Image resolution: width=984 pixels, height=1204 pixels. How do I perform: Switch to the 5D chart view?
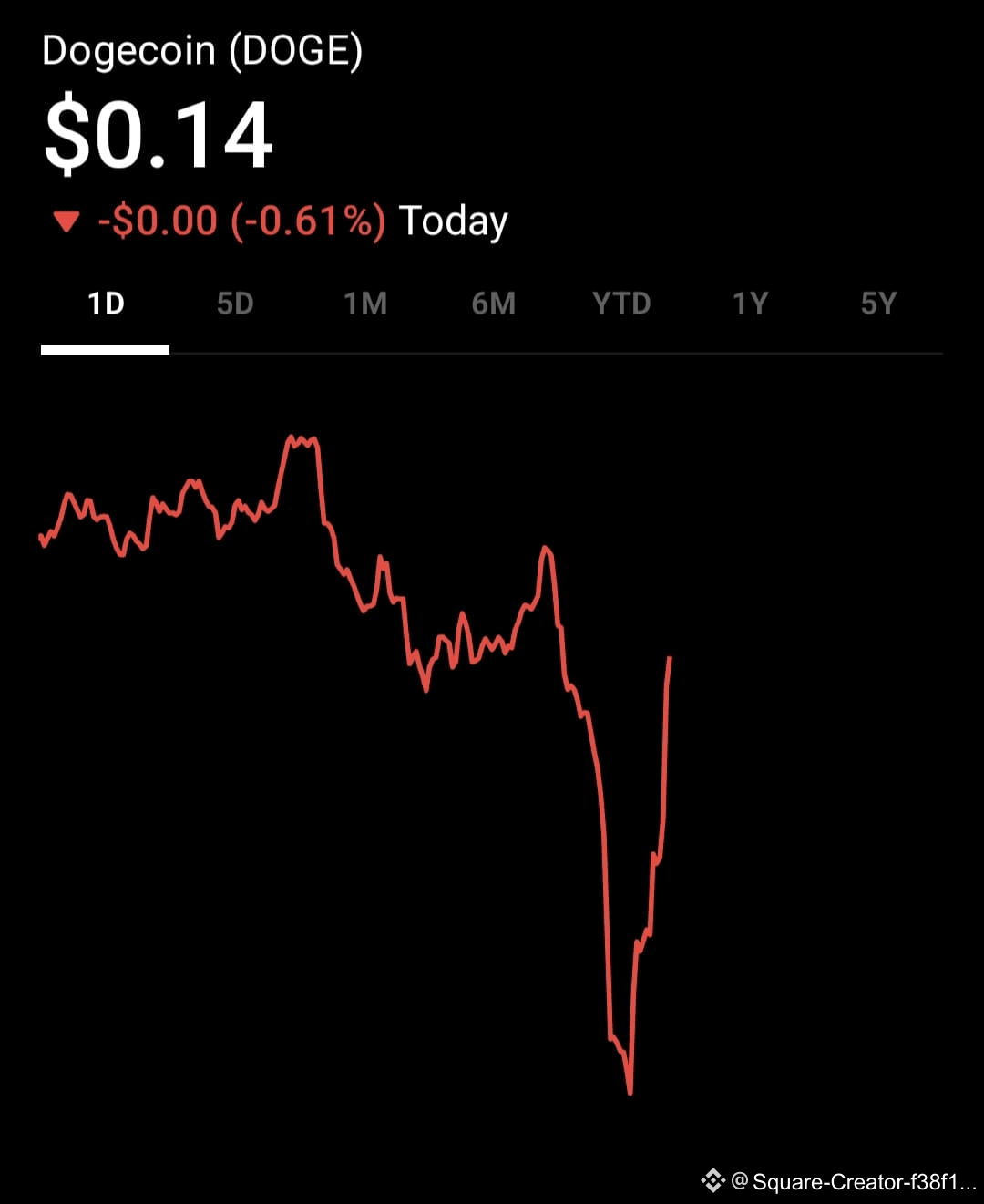point(235,304)
